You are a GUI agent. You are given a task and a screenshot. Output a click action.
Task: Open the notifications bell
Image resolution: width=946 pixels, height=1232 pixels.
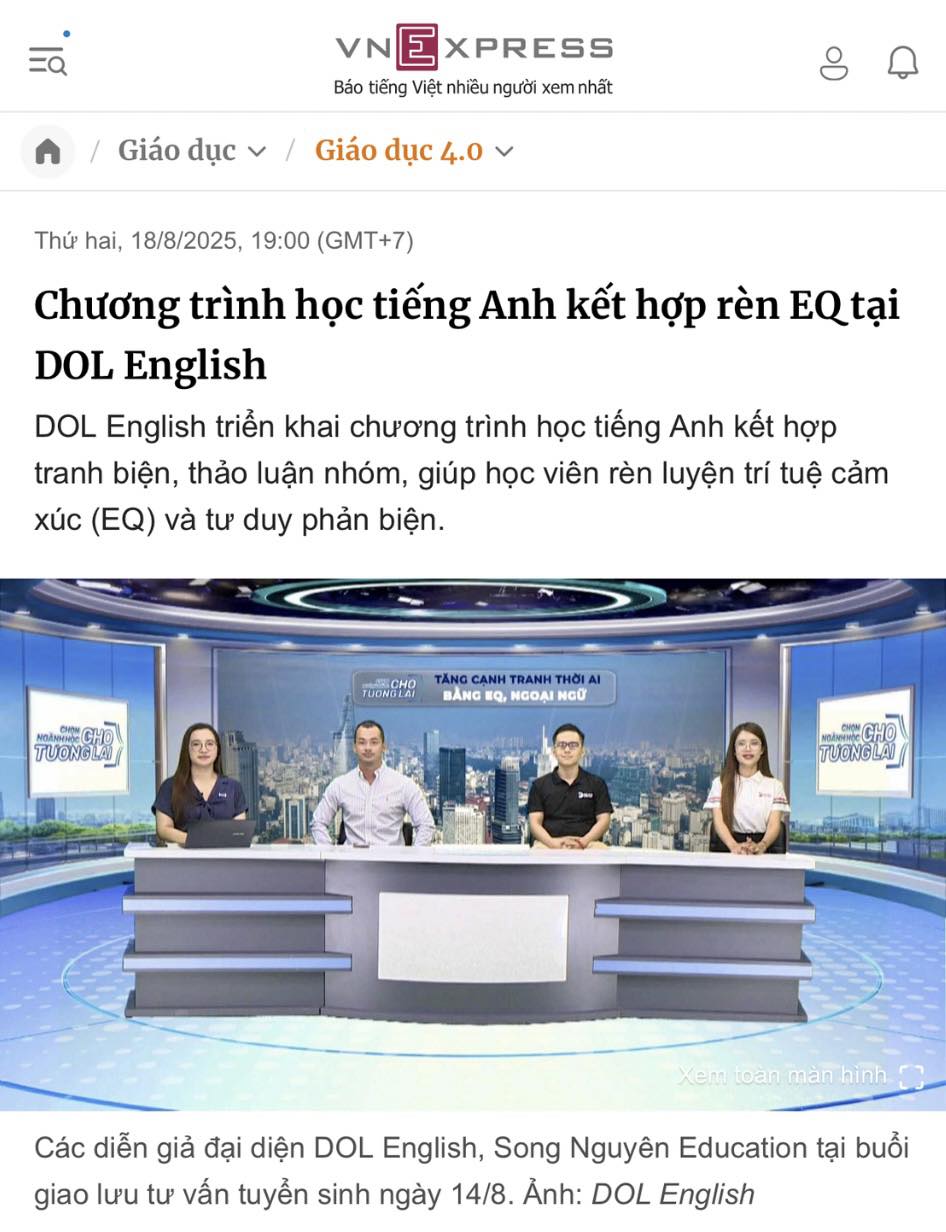[x=902, y=62]
